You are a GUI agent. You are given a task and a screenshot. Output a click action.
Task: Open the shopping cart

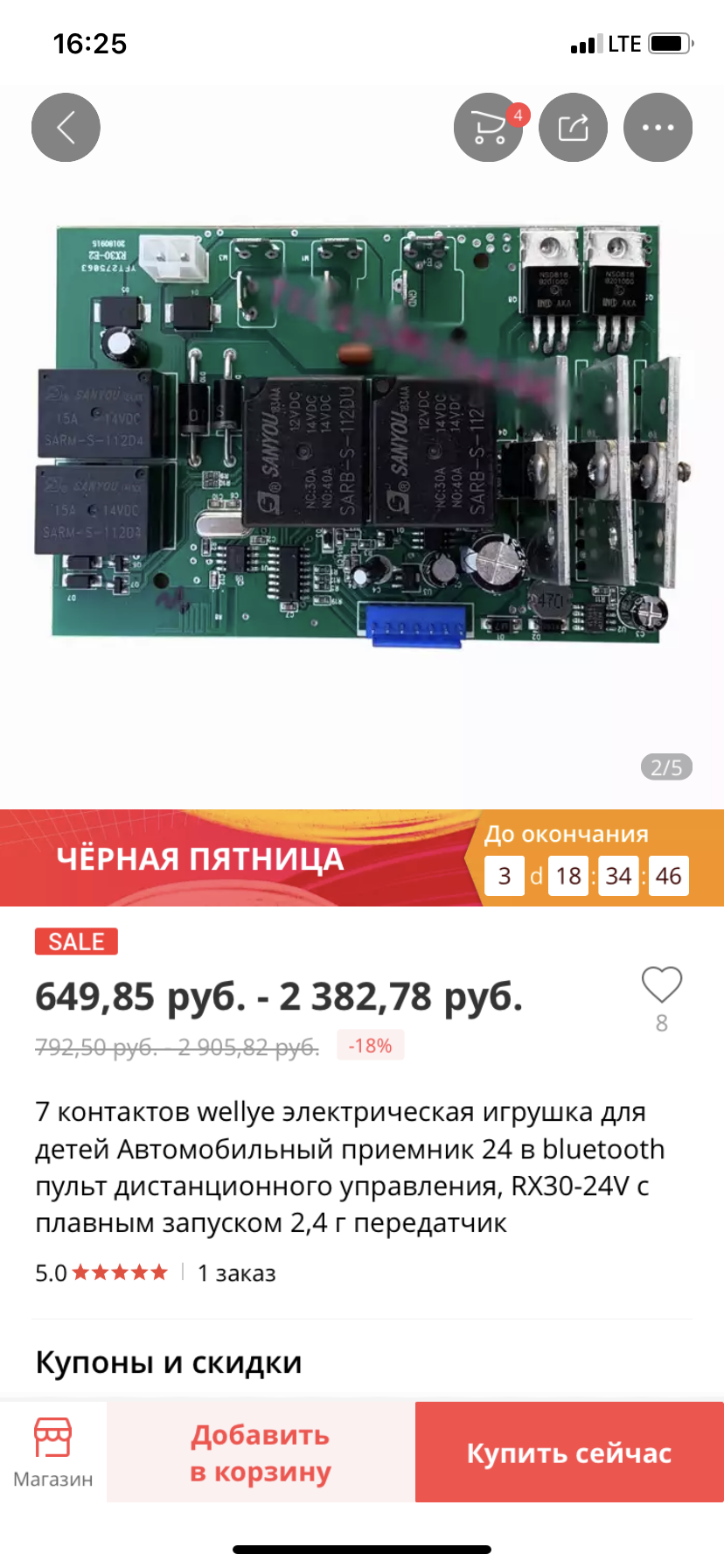coord(488,128)
